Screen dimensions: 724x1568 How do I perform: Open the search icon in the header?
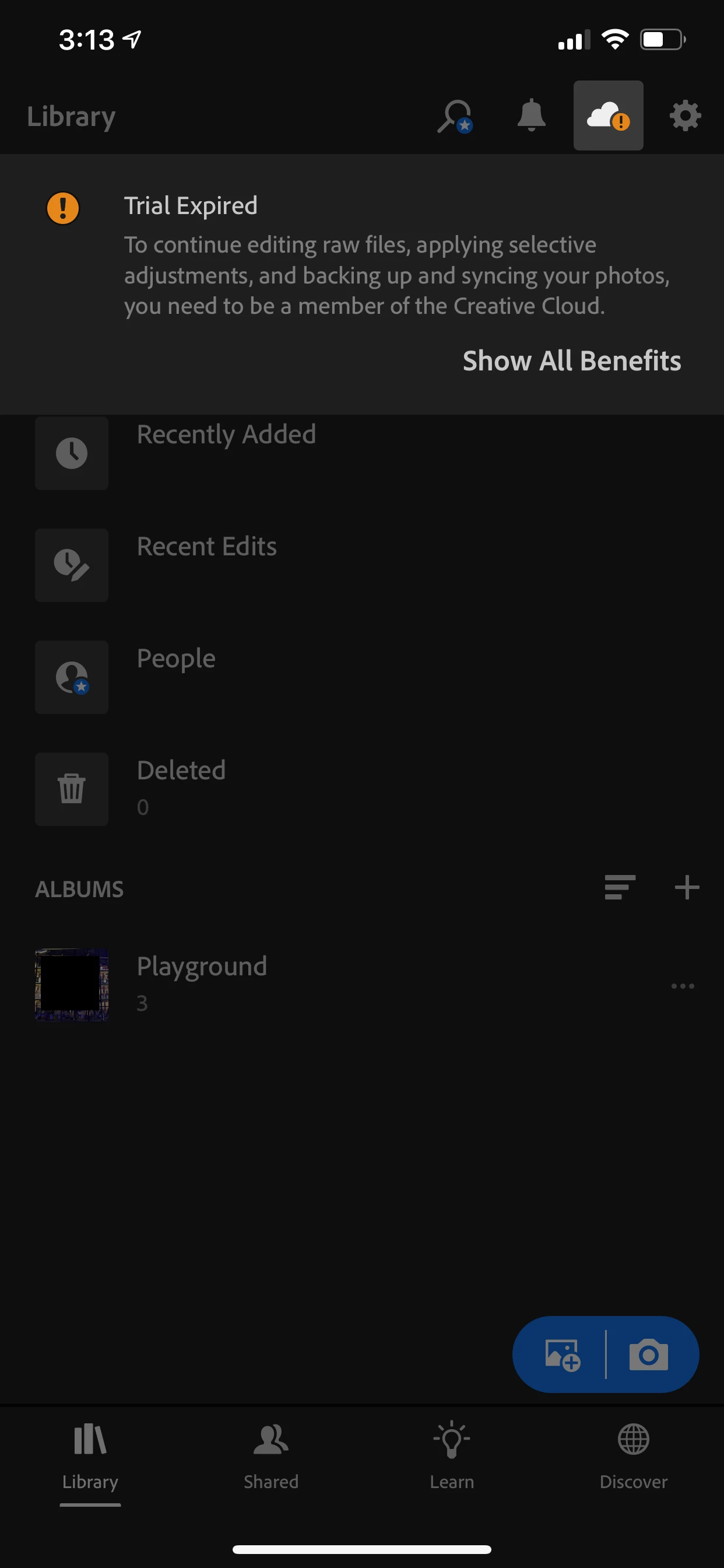click(x=455, y=116)
